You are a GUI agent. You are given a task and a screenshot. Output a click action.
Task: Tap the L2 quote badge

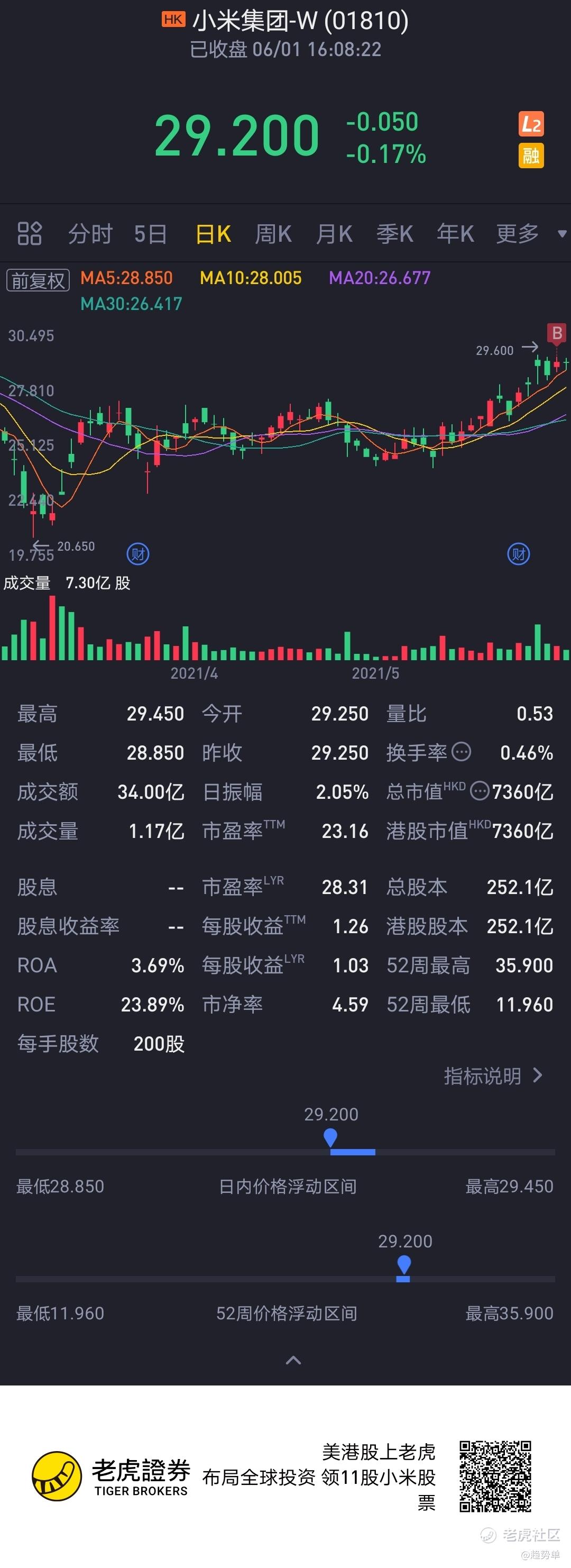531,125
